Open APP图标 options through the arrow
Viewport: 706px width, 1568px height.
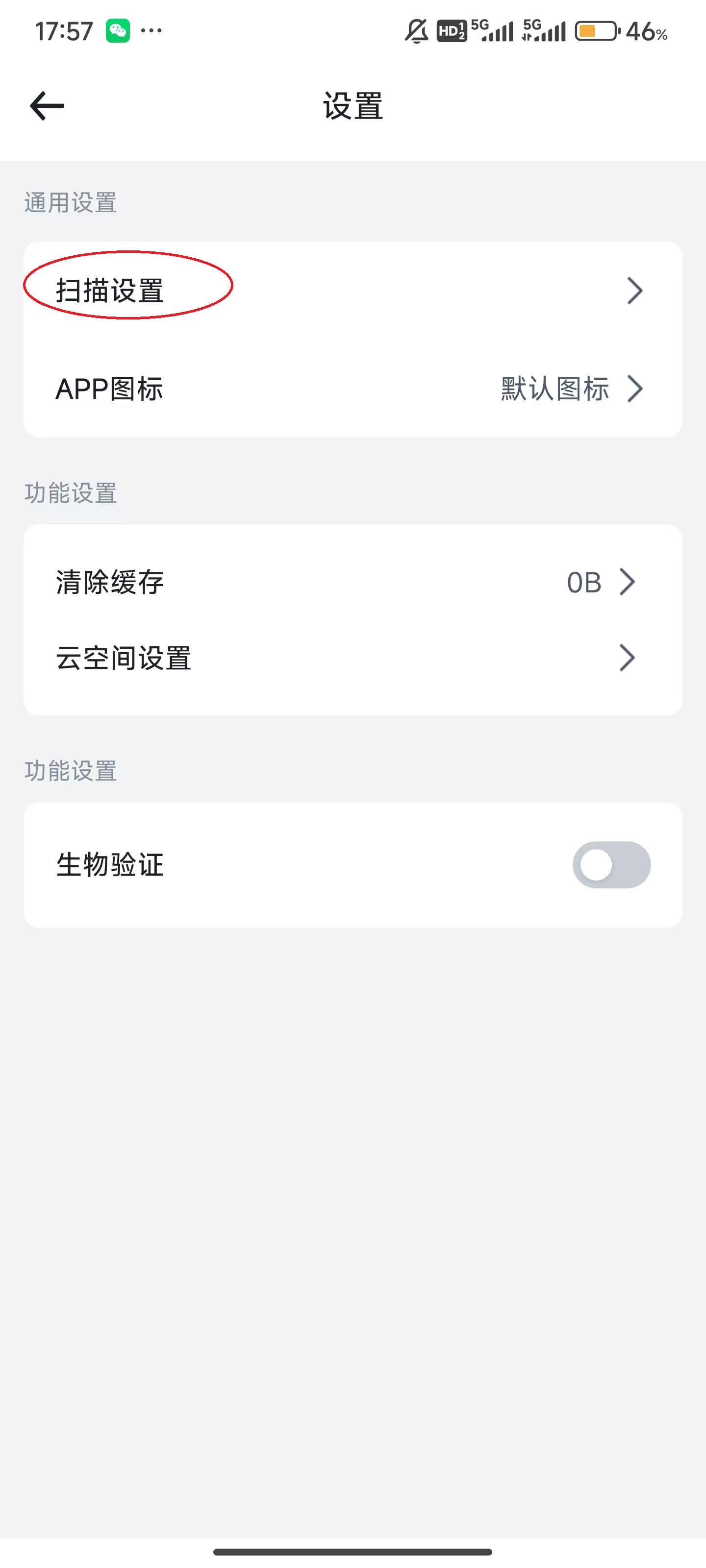point(635,389)
